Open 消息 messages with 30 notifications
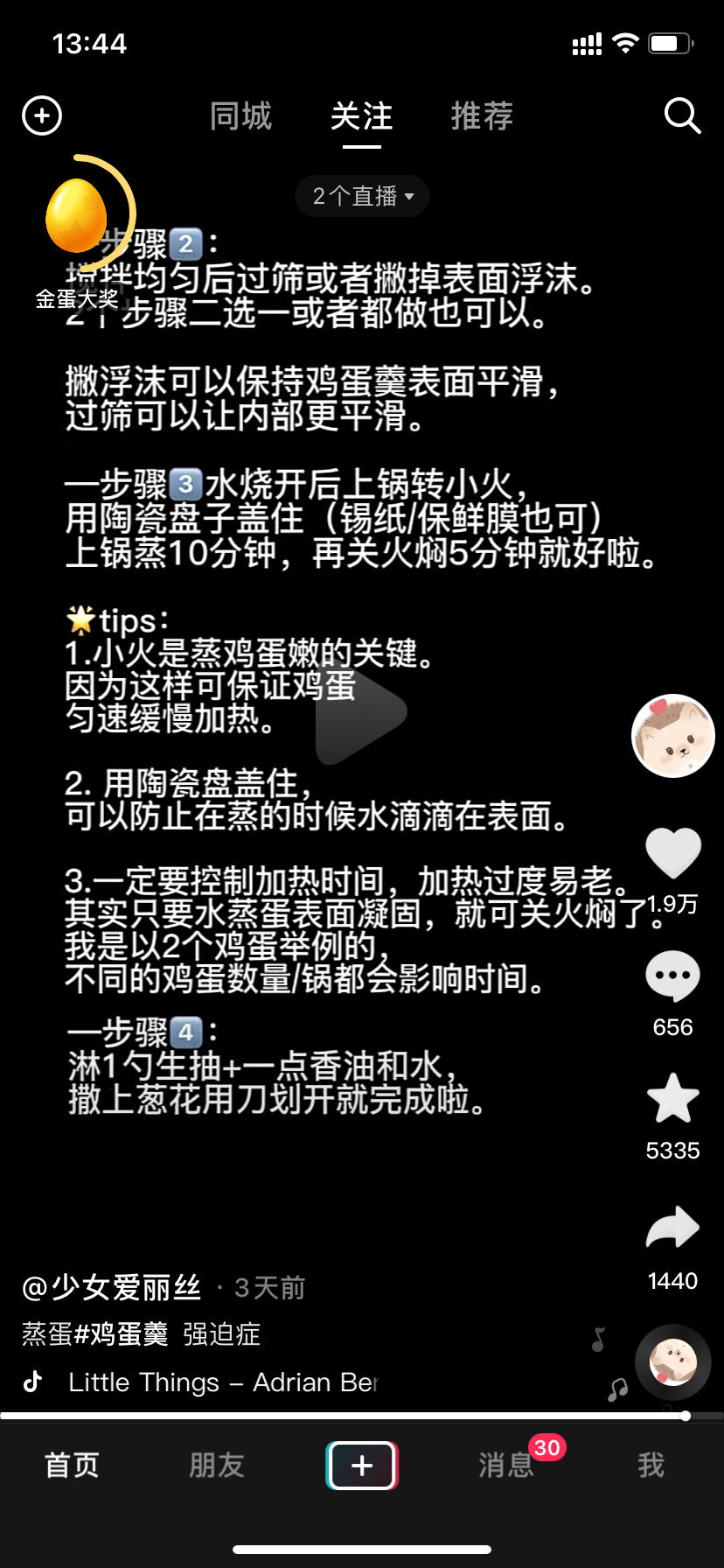Image resolution: width=724 pixels, height=1568 pixels. pyautogui.click(x=505, y=1466)
